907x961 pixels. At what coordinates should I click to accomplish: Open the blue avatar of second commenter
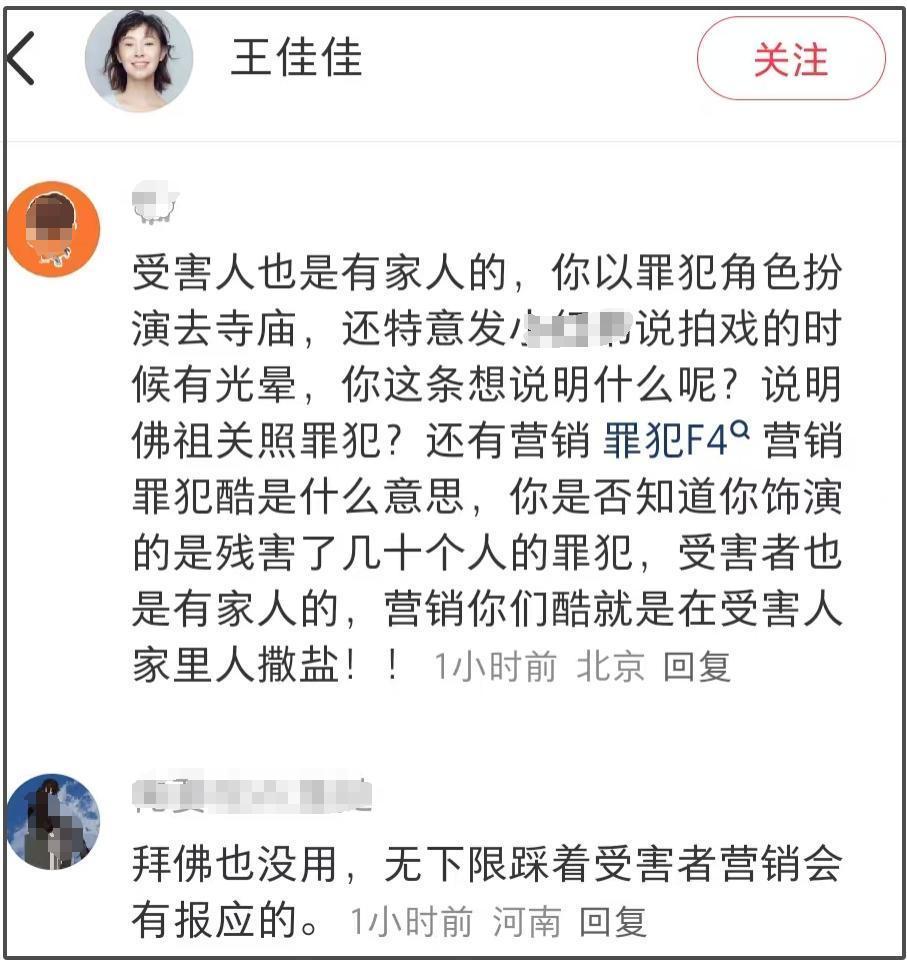pos(53,820)
